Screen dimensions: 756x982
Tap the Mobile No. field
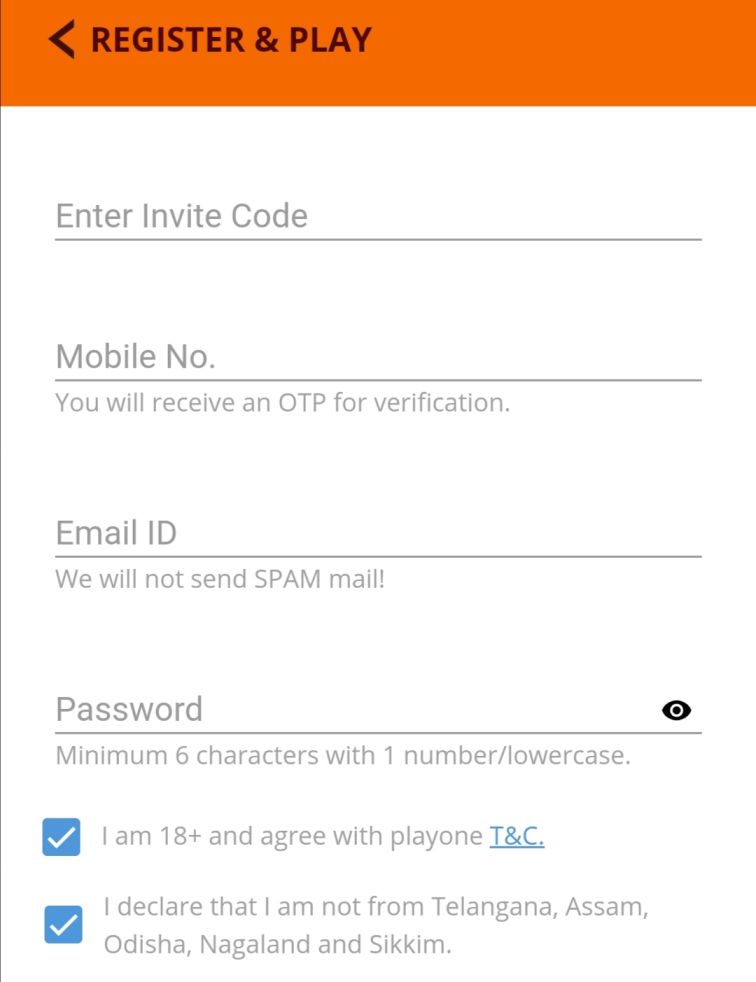tap(378, 357)
